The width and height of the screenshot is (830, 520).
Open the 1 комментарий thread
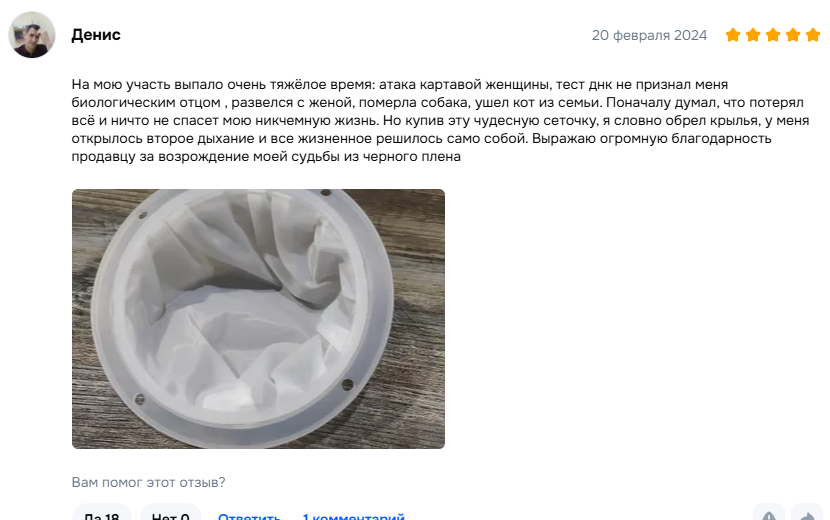353,516
